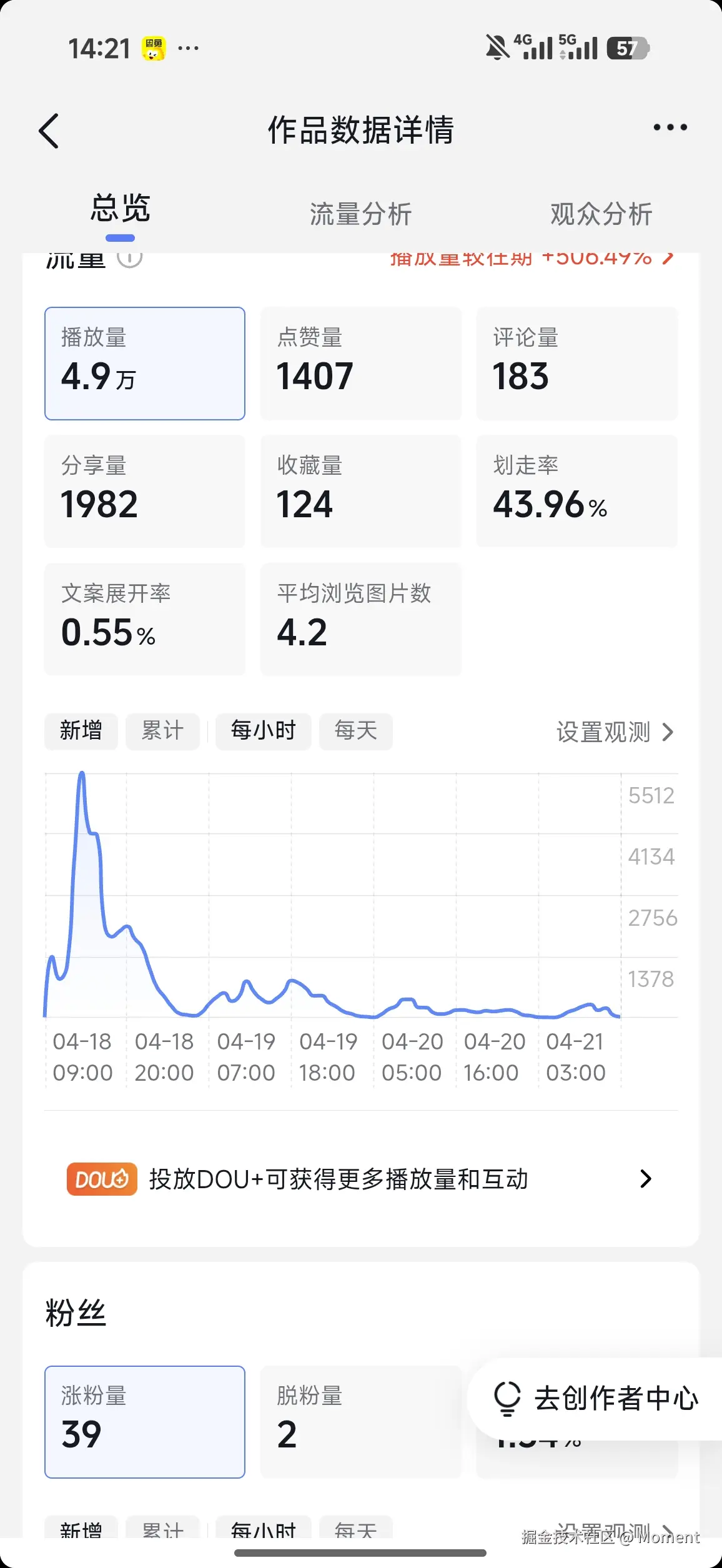The image size is (722, 1568).
Task: Open the QQ app icon in status bar
Action: point(153,48)
